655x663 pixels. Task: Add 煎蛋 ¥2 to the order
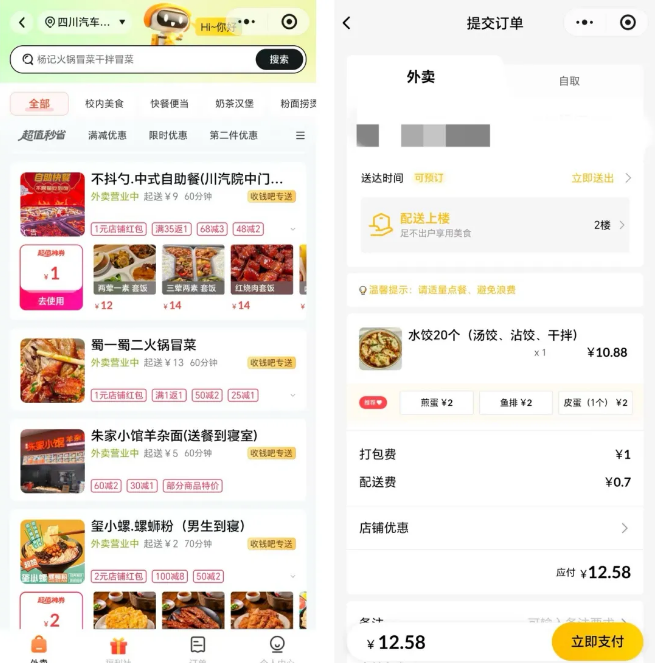pyautogui.click(x=437, y=403)
